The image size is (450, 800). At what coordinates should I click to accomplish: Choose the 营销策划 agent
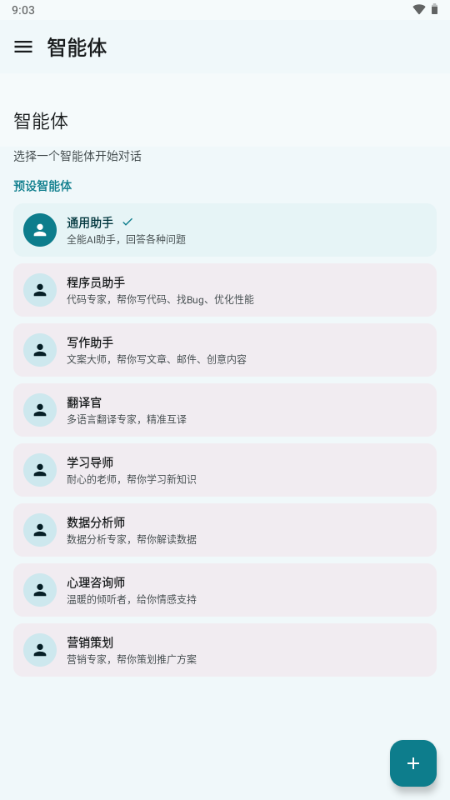[225, 650]
